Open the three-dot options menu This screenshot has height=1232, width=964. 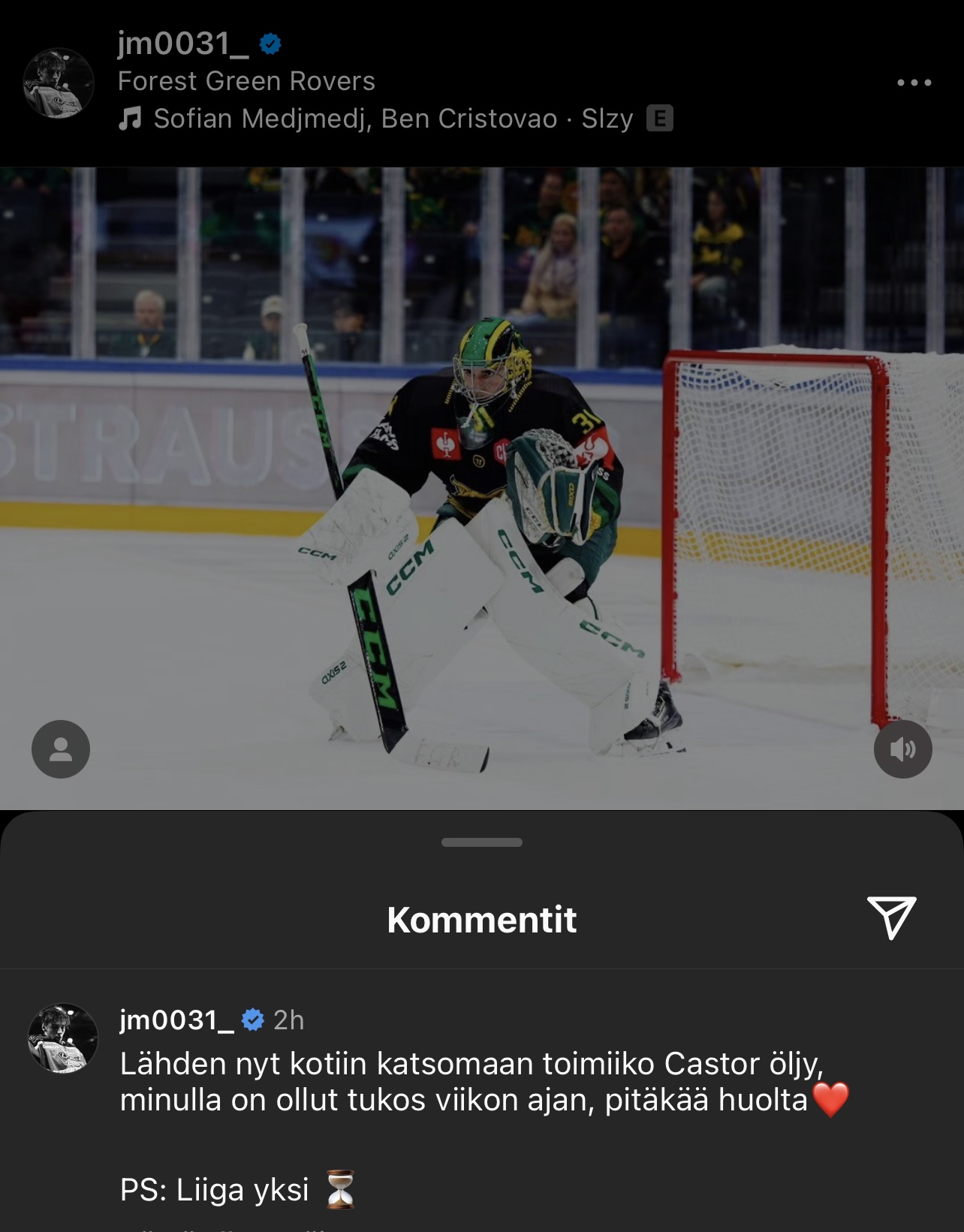(914, 83)
